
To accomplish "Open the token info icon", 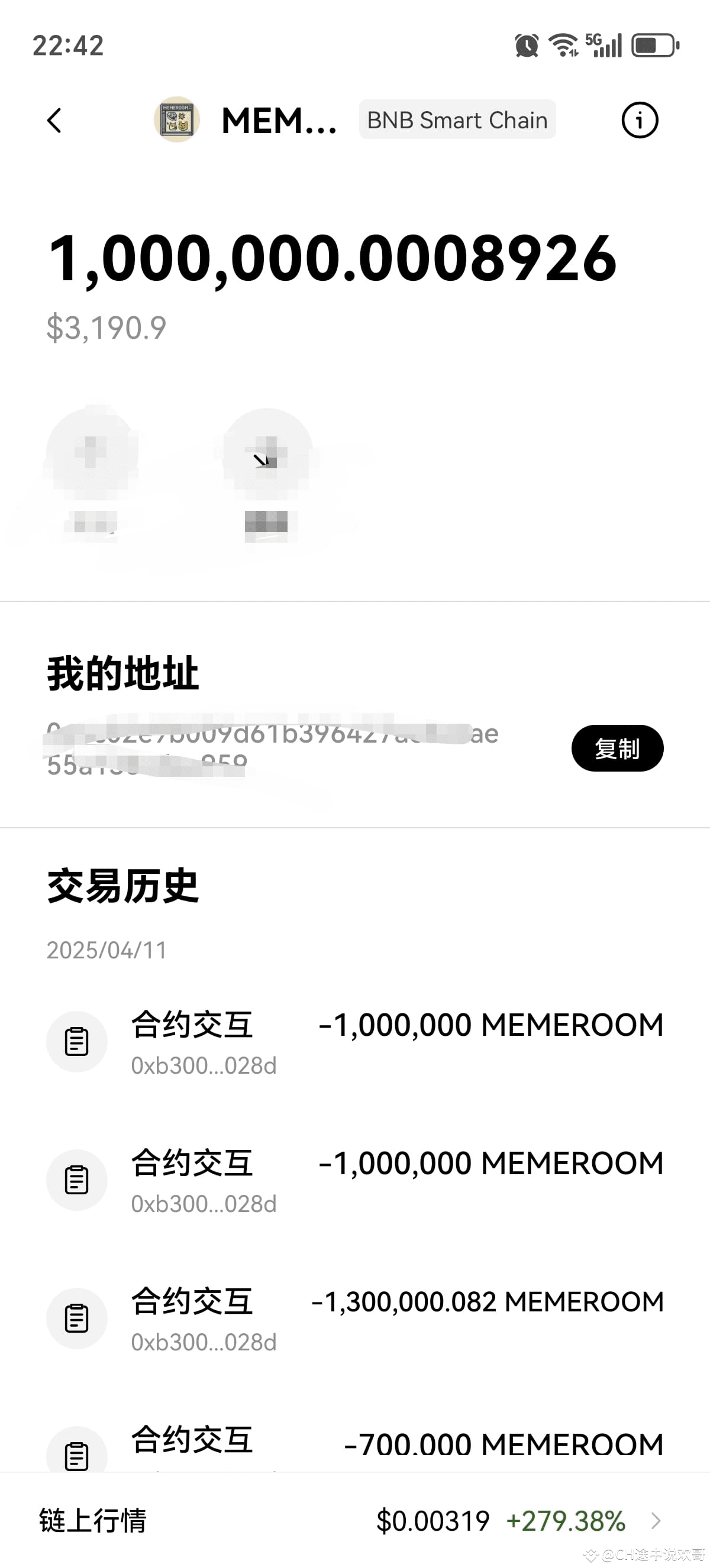I will (x=639, y=121).
